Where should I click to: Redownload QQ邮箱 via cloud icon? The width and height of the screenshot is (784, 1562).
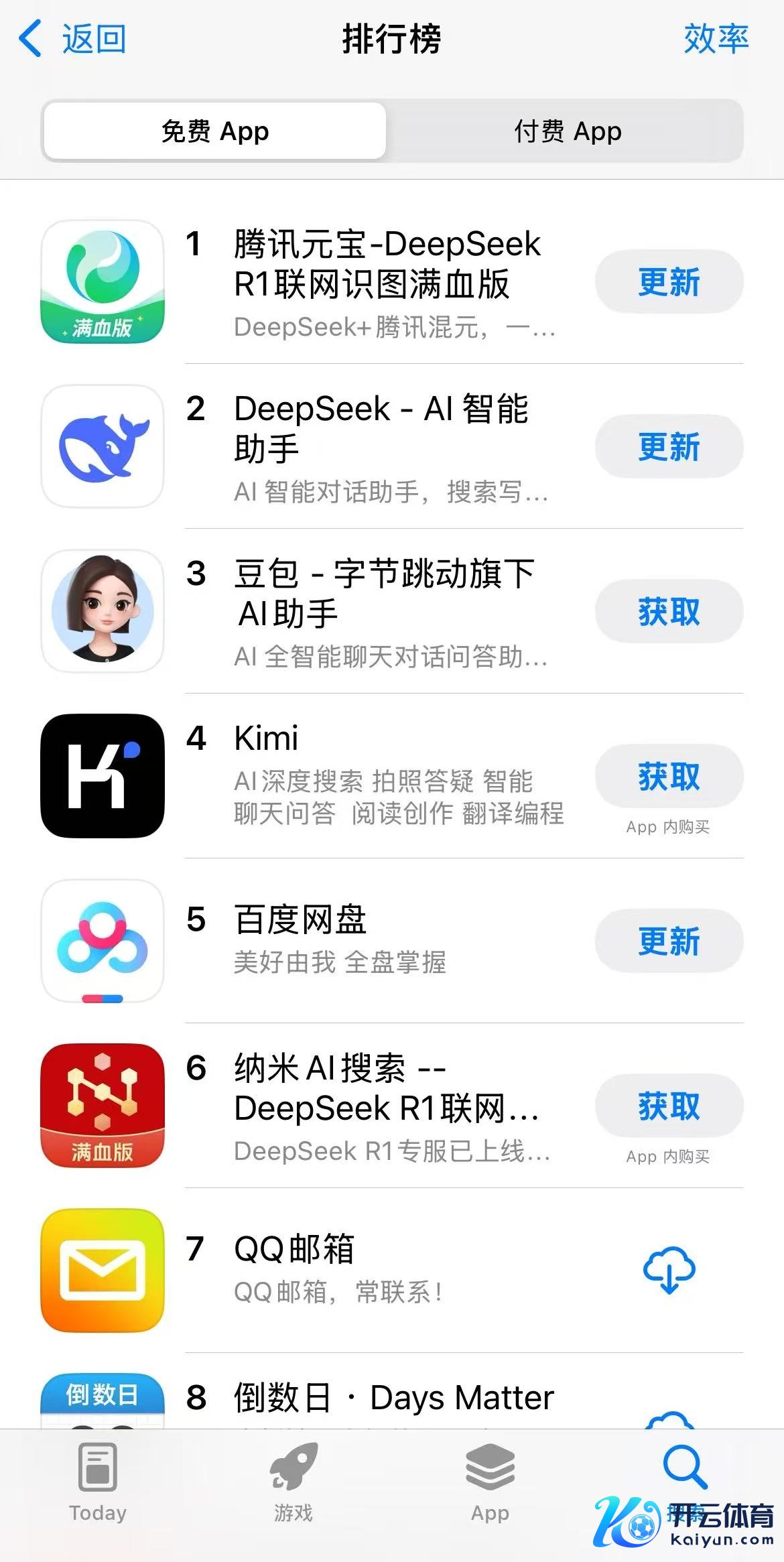[x=668, y=1270]
